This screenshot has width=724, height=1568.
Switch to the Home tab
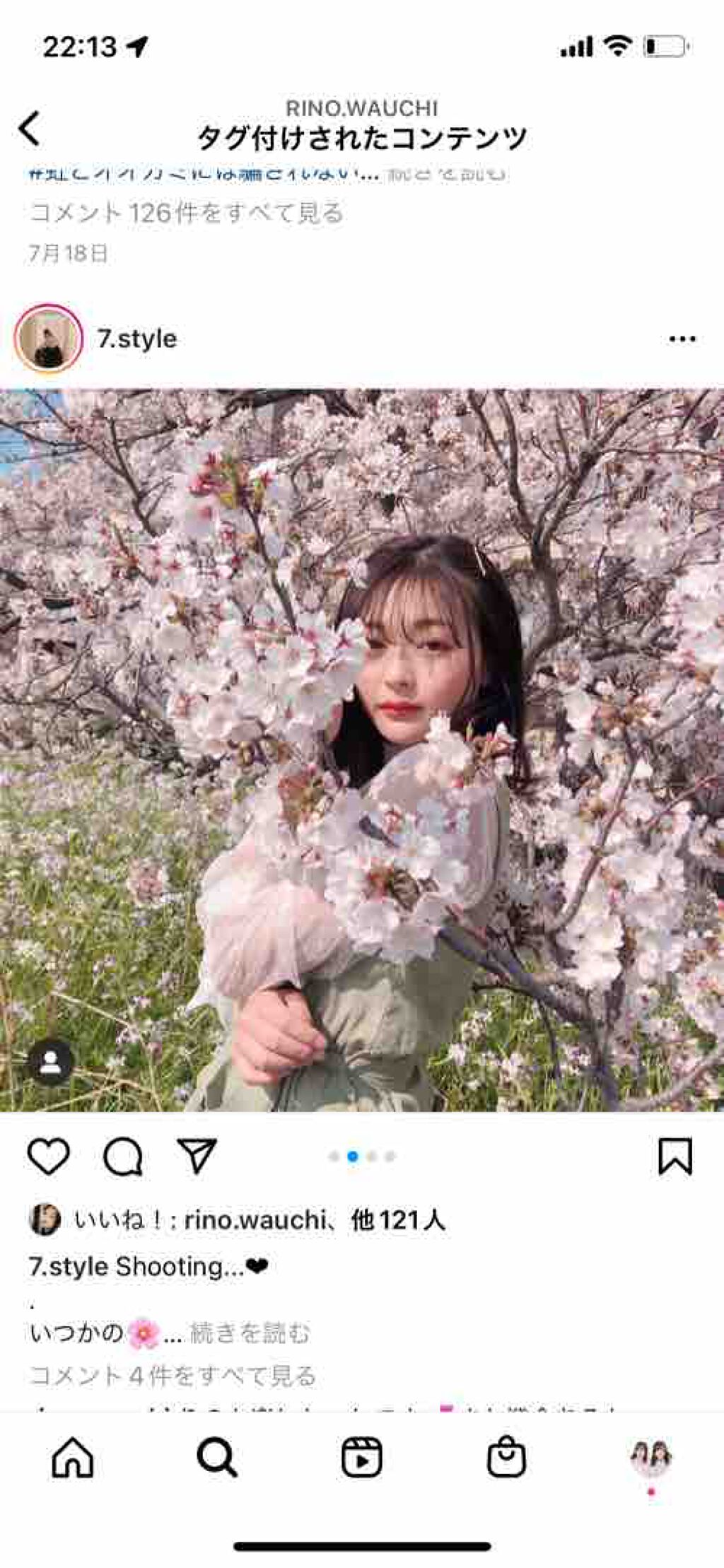point(73,1458)
